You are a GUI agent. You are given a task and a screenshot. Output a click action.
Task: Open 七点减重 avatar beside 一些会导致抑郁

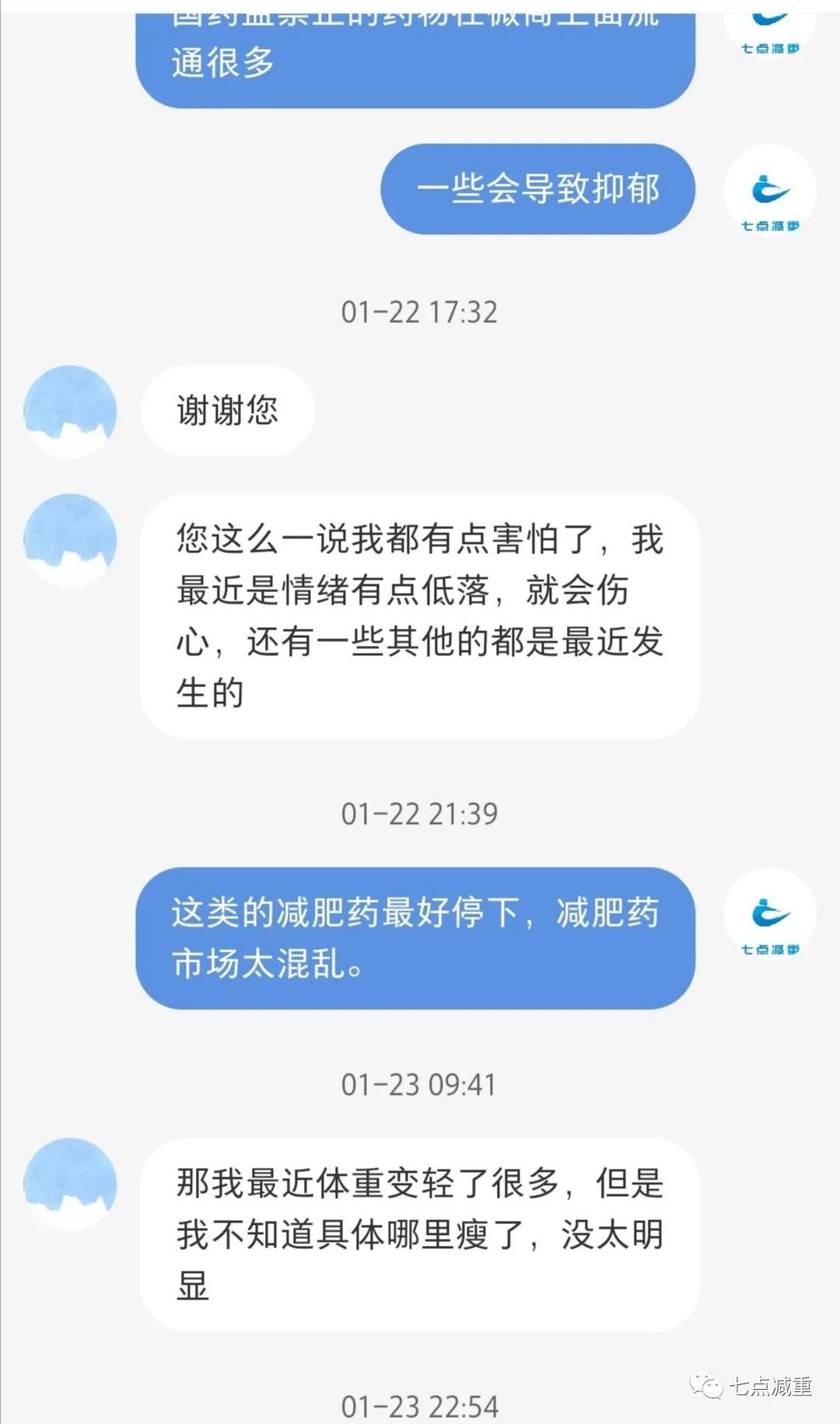769,191
